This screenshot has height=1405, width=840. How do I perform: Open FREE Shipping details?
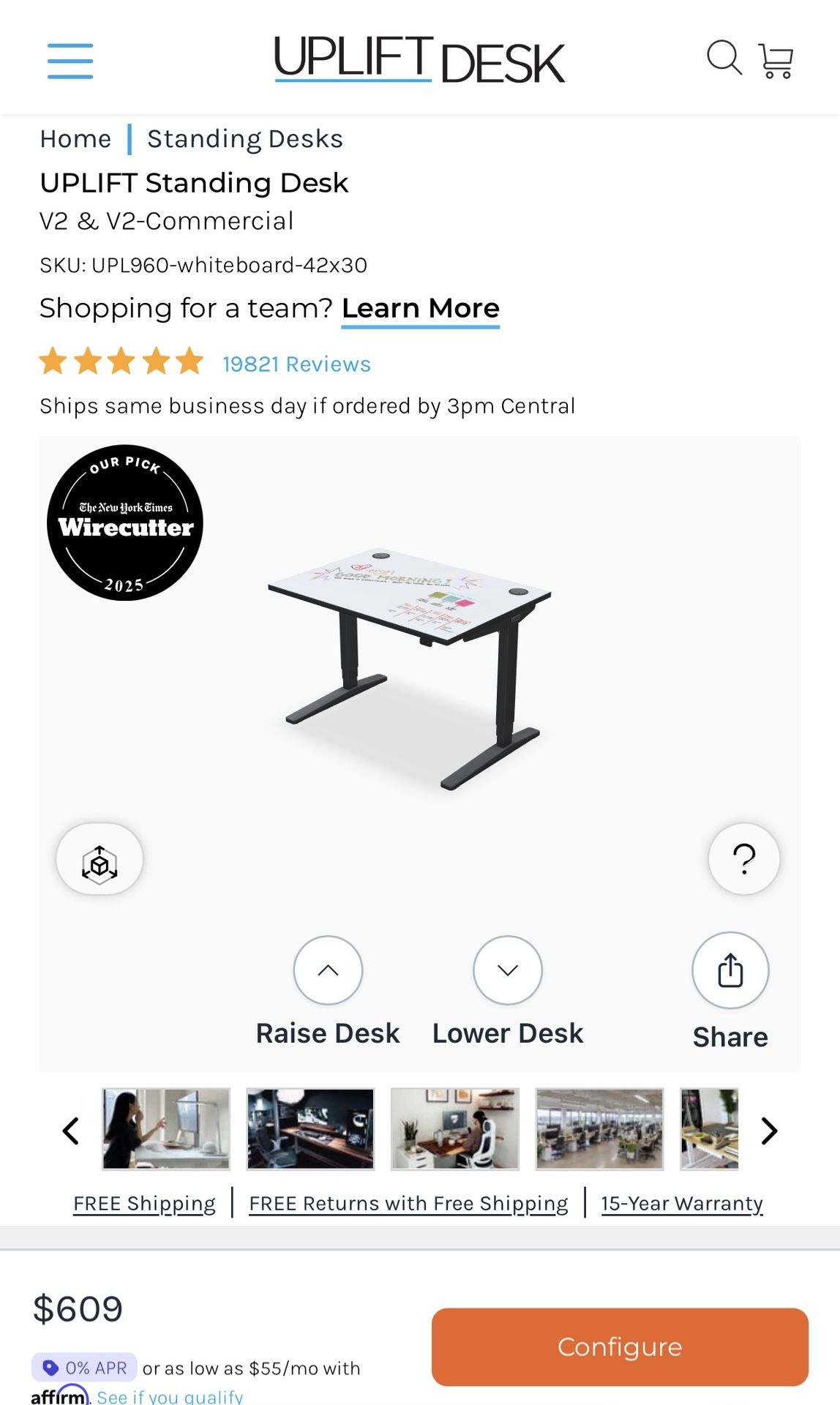(144, 1204)
